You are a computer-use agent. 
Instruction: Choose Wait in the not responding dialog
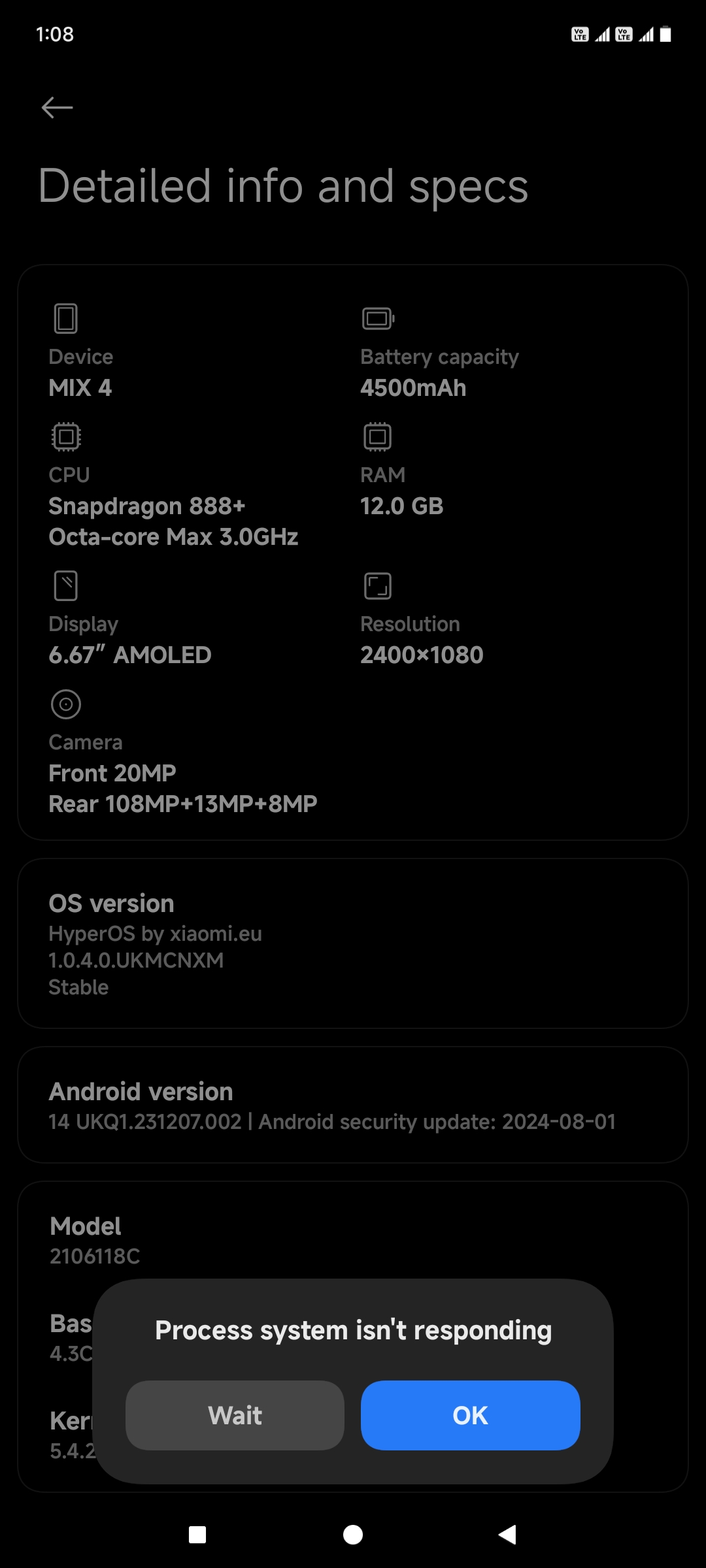coord(235,1416)
